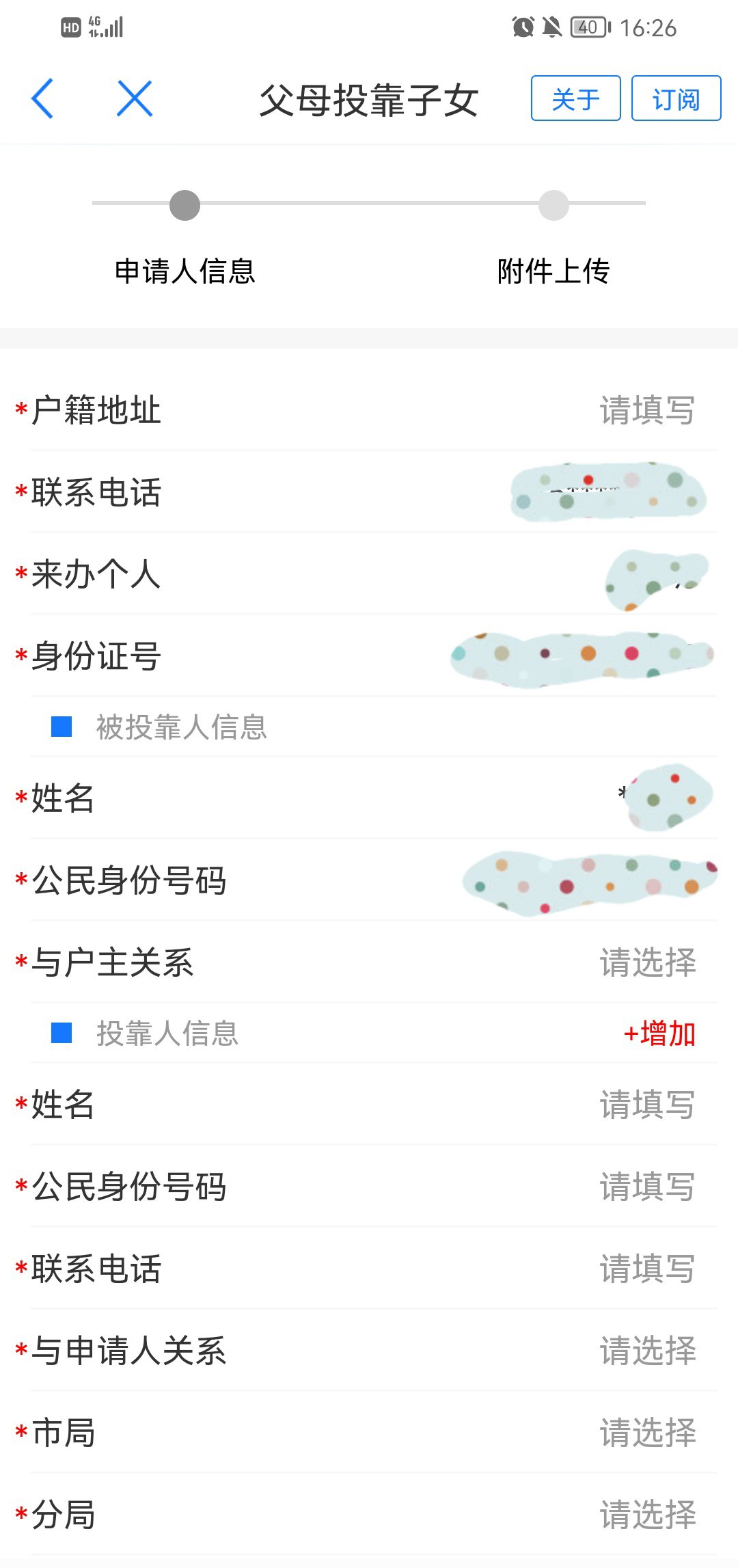Tap the 订阅 button
Screen dimensions: 738x1568
click(676, 98)
